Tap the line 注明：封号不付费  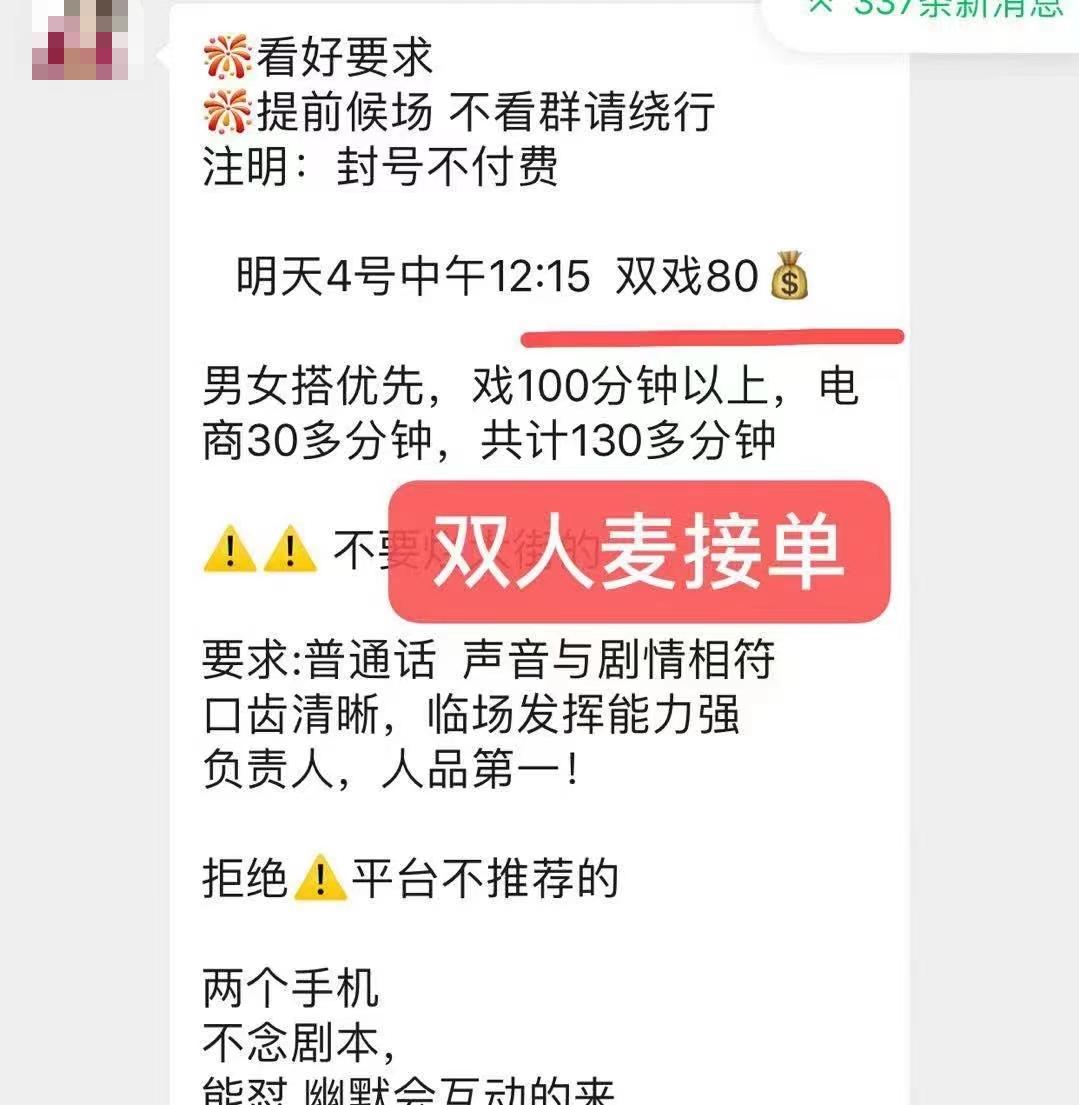[378, 167]
